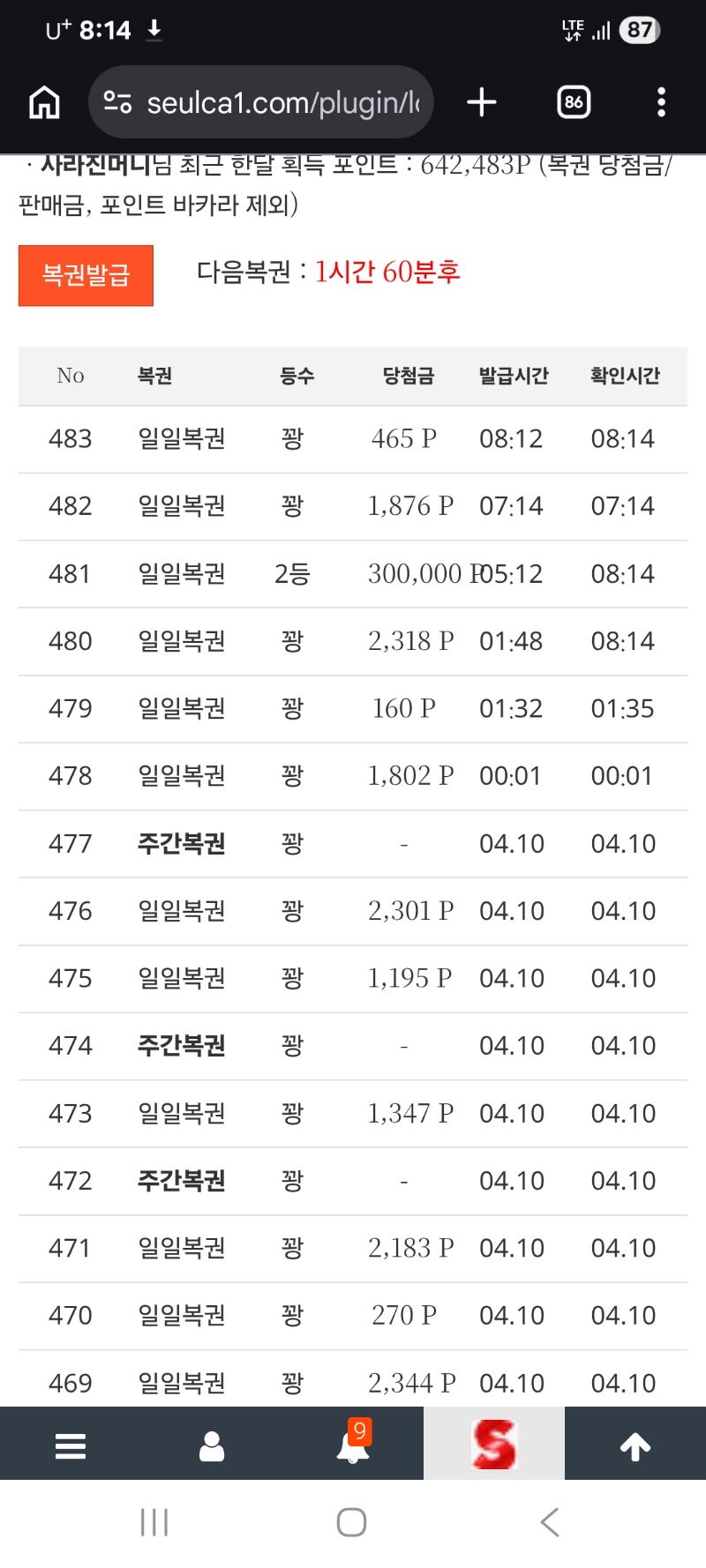Go back with the system back button
Screen dimensions: 706x1568
(x=550, y=1522)
